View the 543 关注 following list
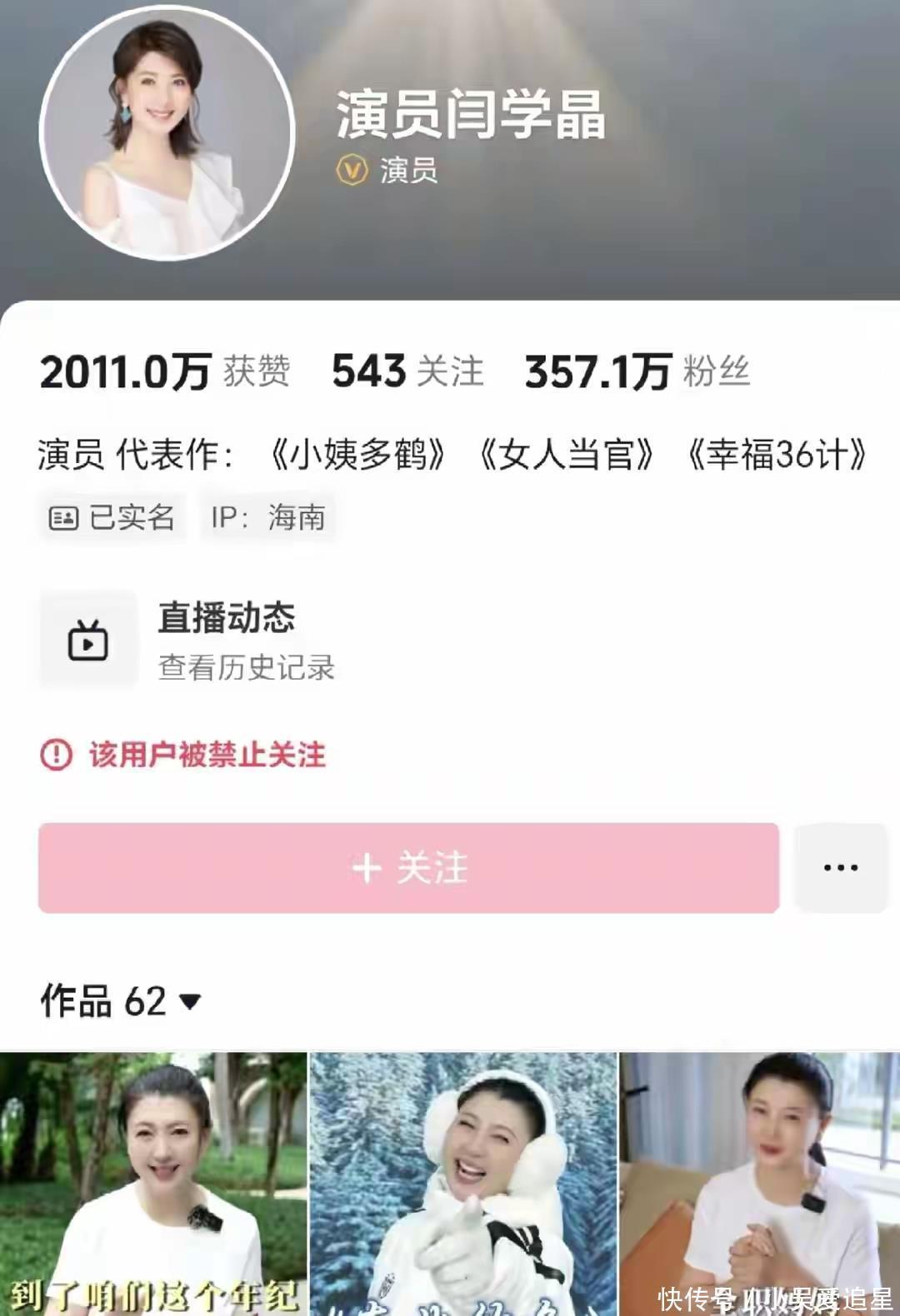Viewport: 900px width, 1316px height. click(407, 371)
